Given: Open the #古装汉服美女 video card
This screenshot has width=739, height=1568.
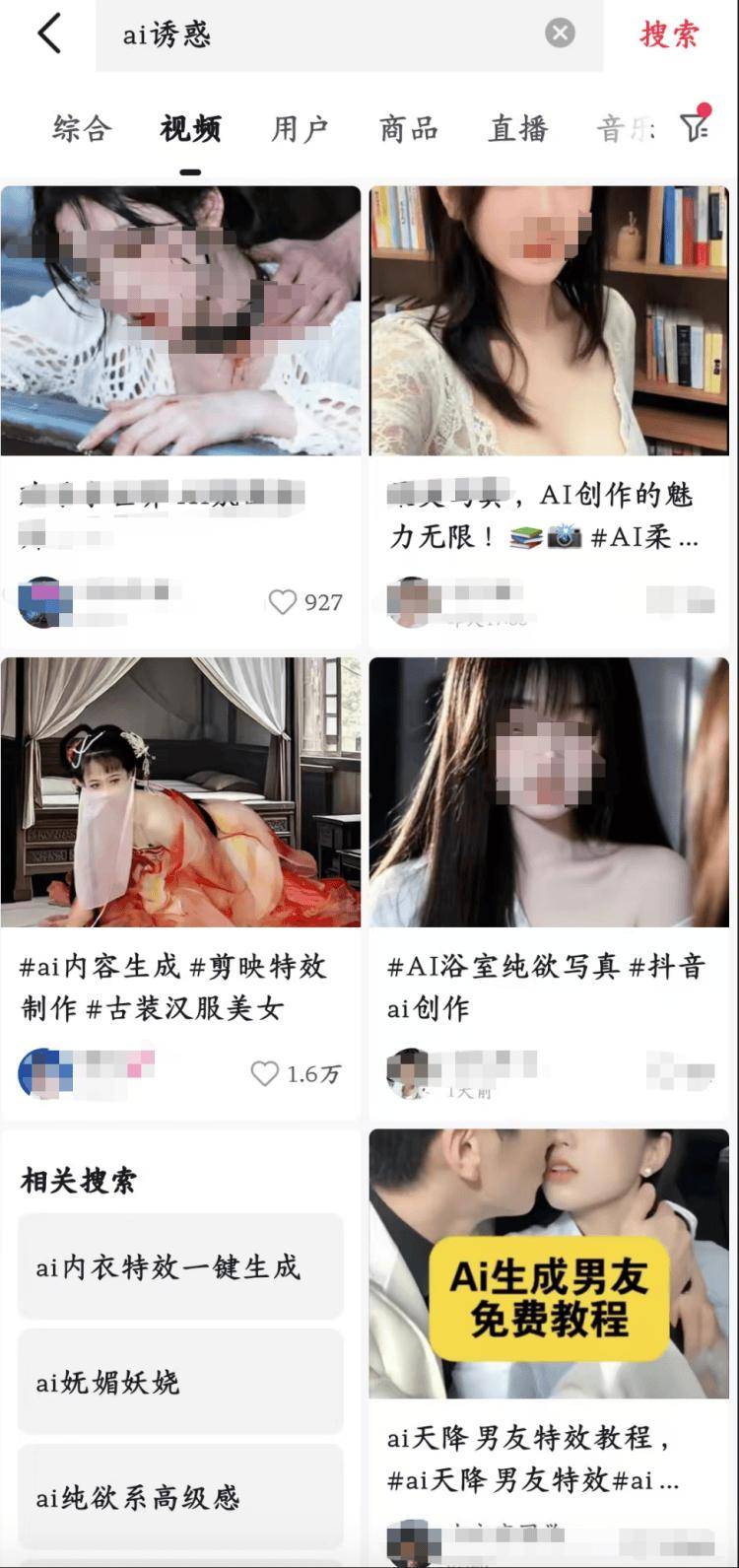Looking at the screenshot, I should tap(181, 792).
